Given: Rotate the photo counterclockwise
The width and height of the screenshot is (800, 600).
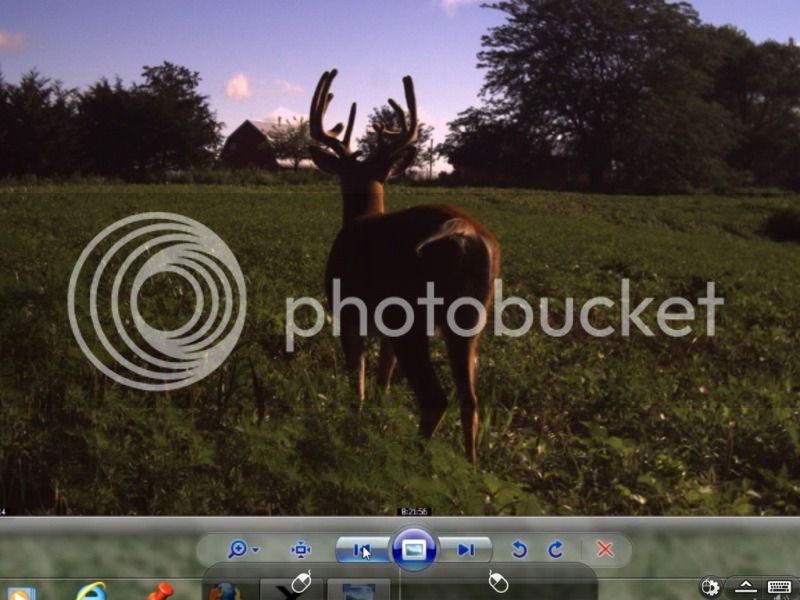Looking at the screenshot, I should [x=519, y=549].
